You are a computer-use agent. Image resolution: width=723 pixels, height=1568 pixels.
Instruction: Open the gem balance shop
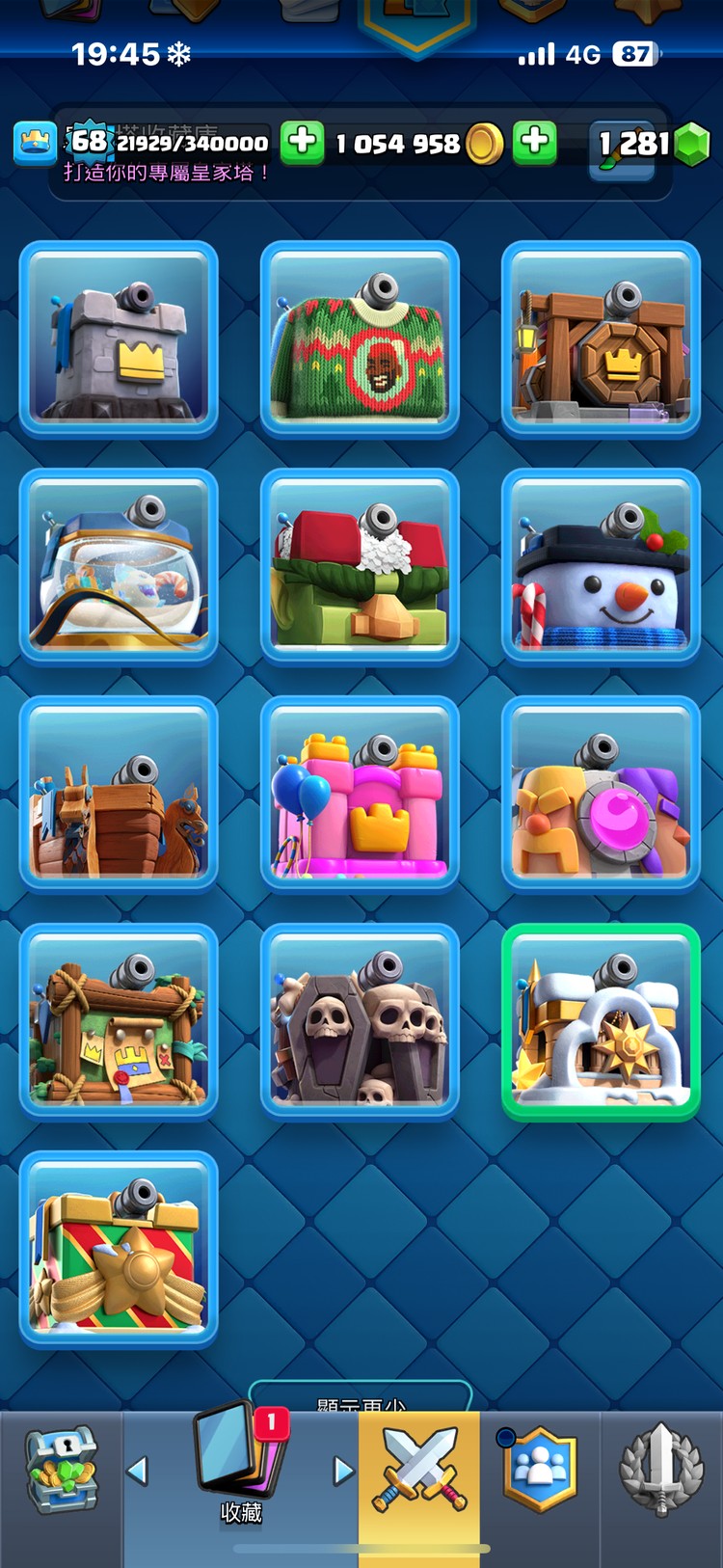click(x=651, y=145)
